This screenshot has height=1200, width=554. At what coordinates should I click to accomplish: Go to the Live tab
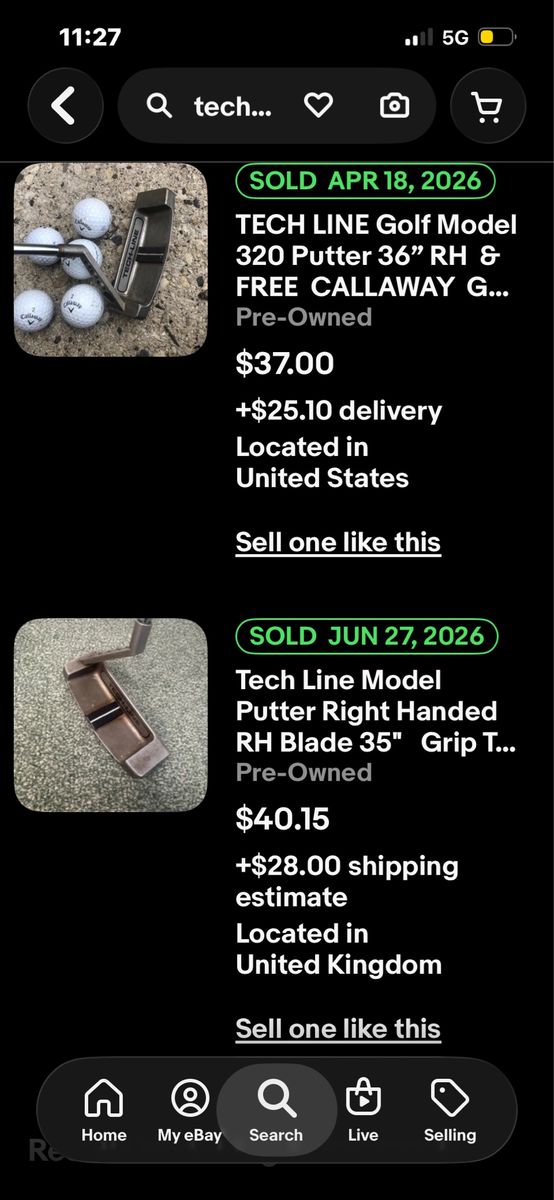(363, 1111)
